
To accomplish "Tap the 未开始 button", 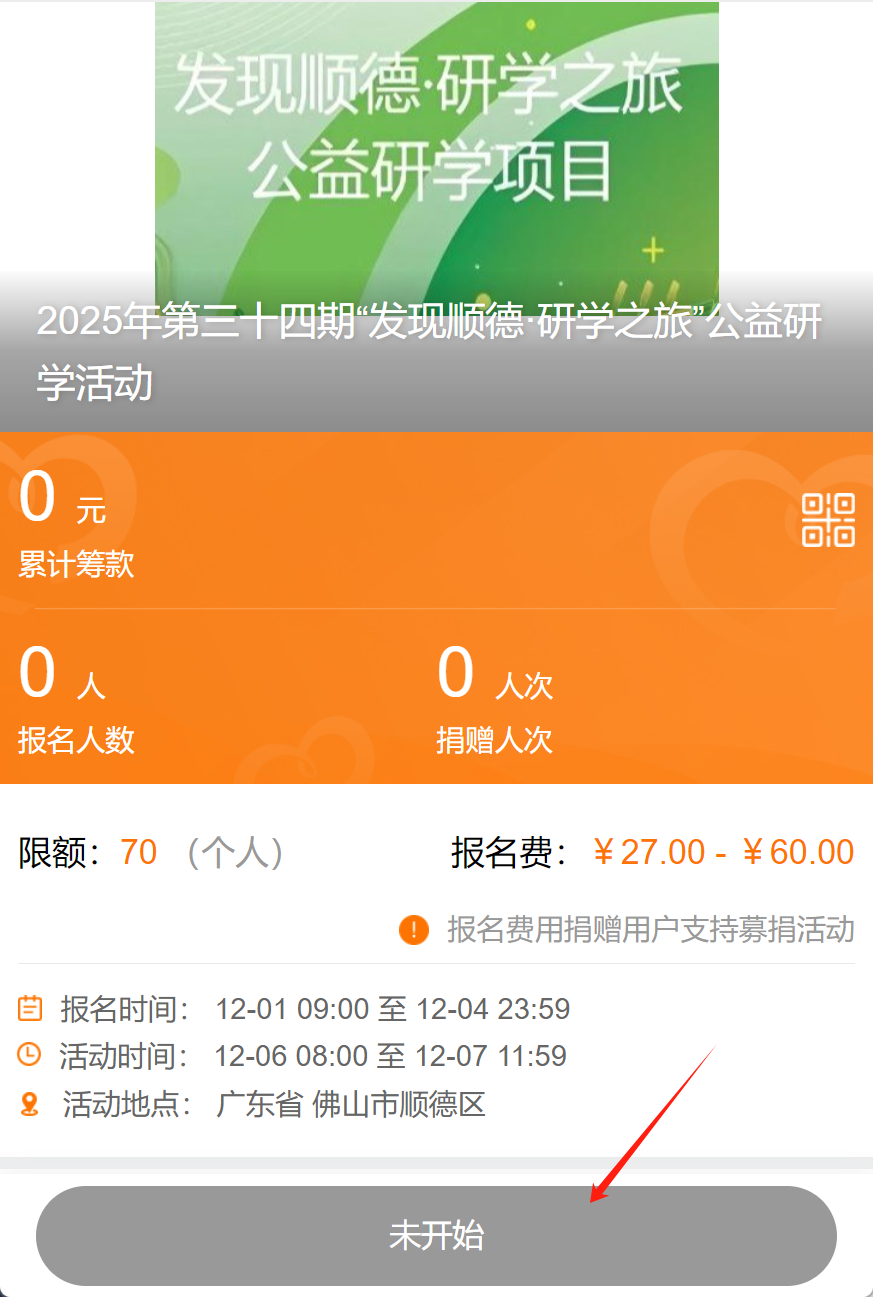I will pyautogui.click(x=436, y=1236).
